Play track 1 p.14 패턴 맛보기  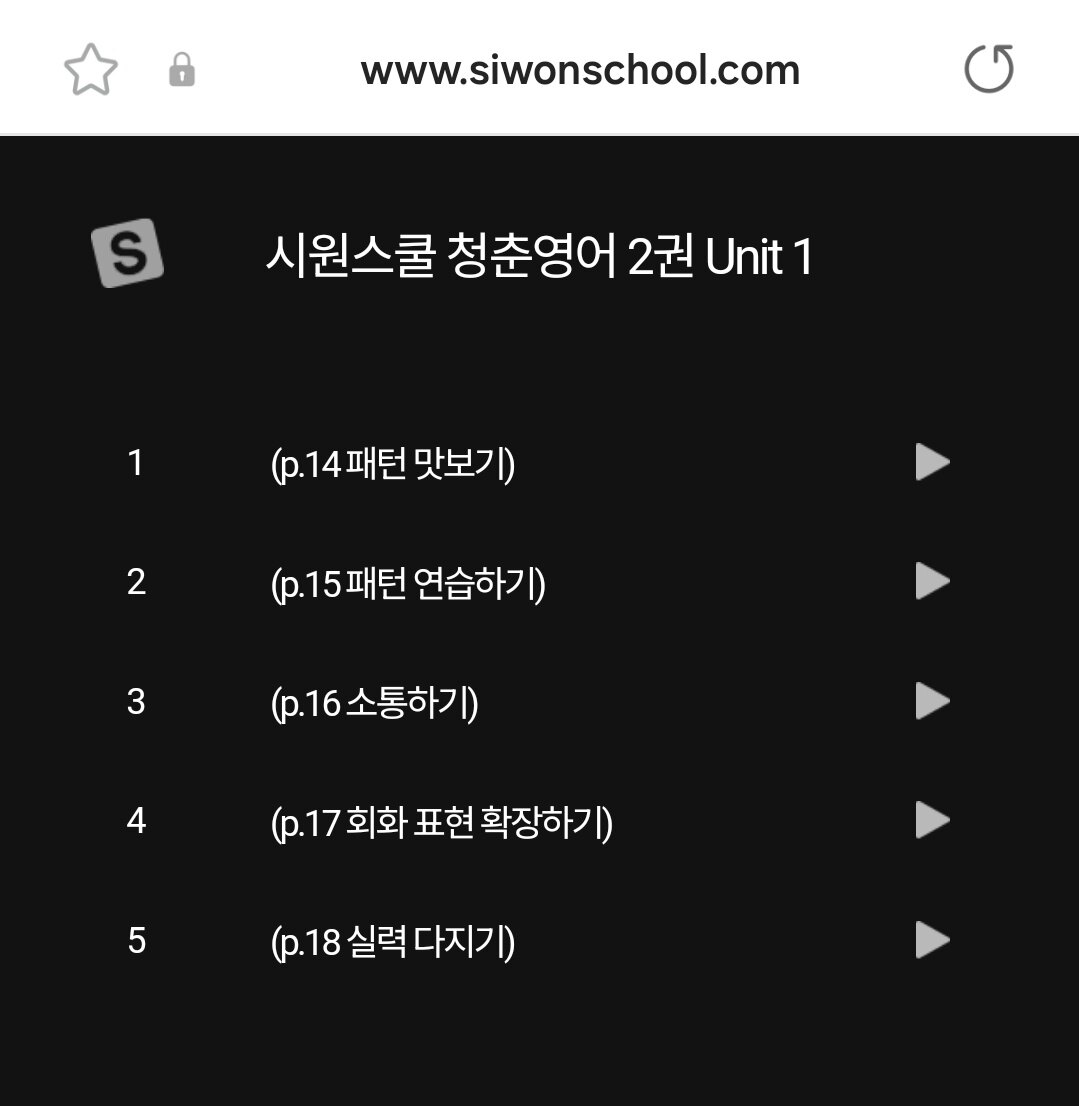(932, 462)
